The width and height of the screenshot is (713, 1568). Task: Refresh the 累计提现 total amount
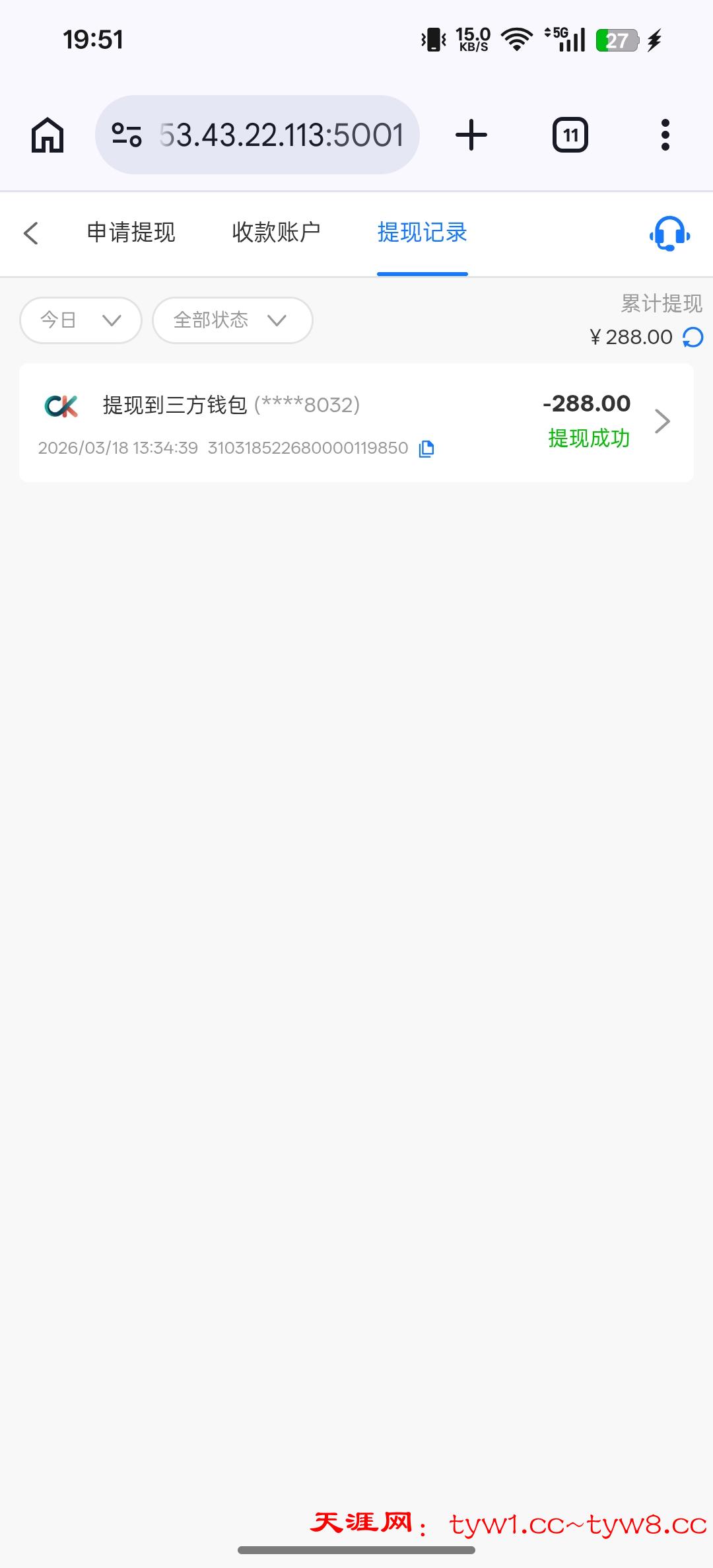click(x=693, y=338)
